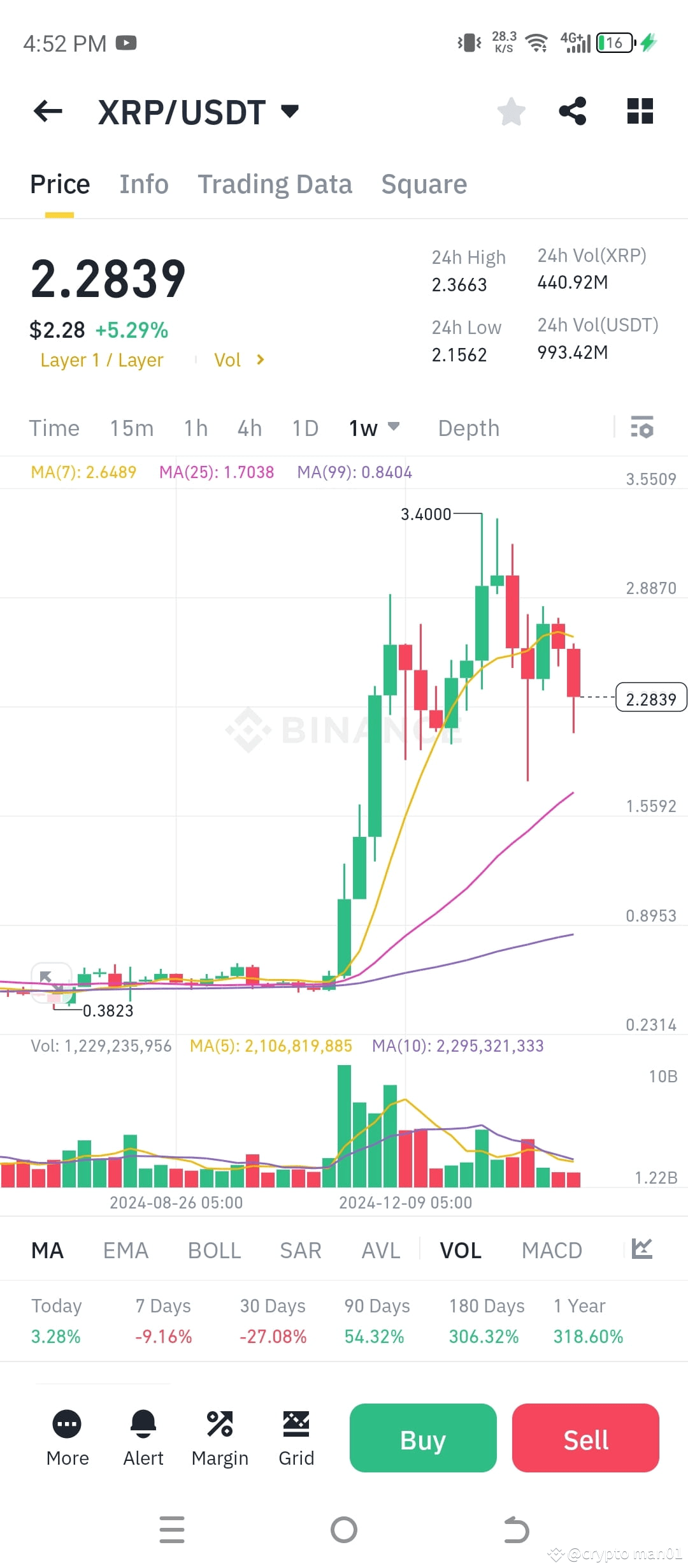Select the Square tab
Viewport: 688px width, 1568px height.
[424, 184]
